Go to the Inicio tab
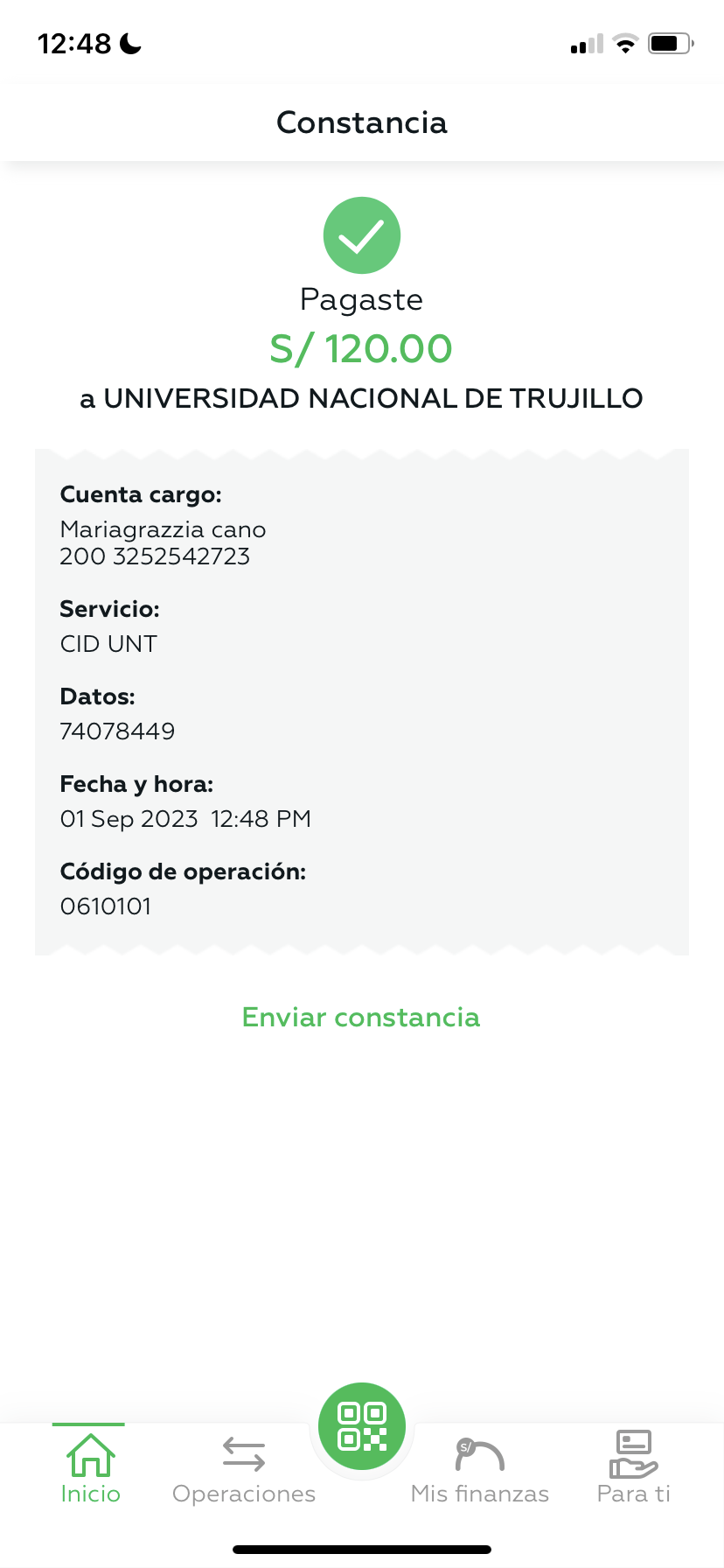This screenshot has height=1568, width=724. pos(90,1469)
